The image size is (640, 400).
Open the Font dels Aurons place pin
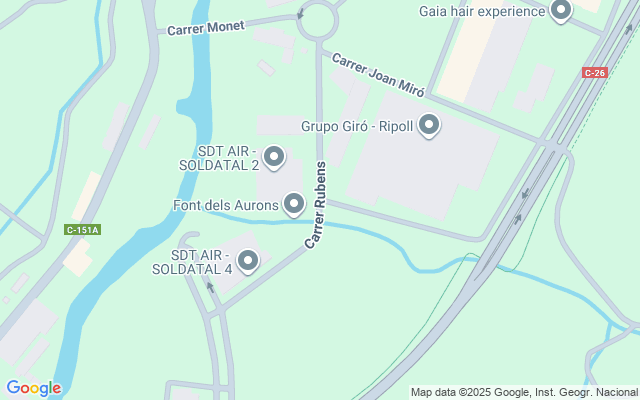(294, 205)
